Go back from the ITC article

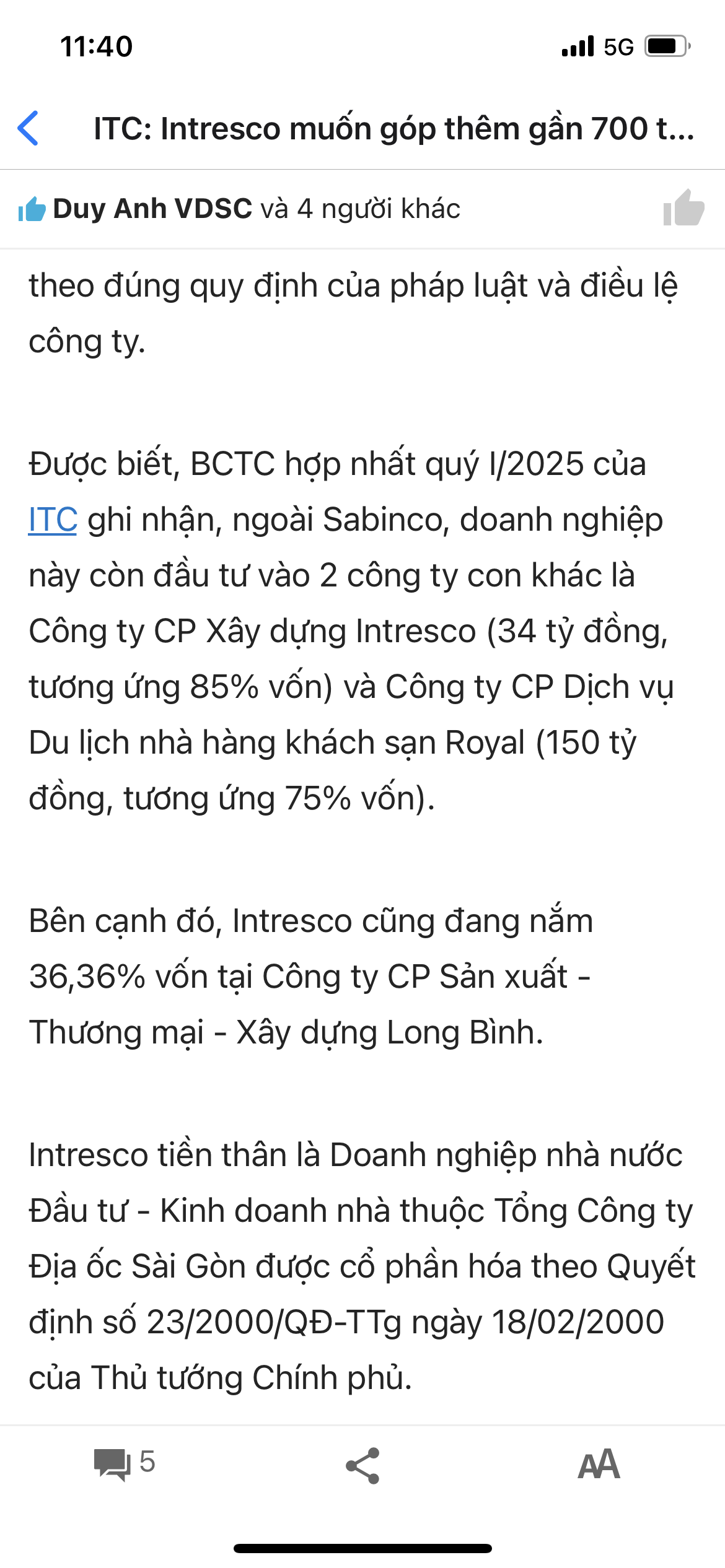(x=29, y=128)
